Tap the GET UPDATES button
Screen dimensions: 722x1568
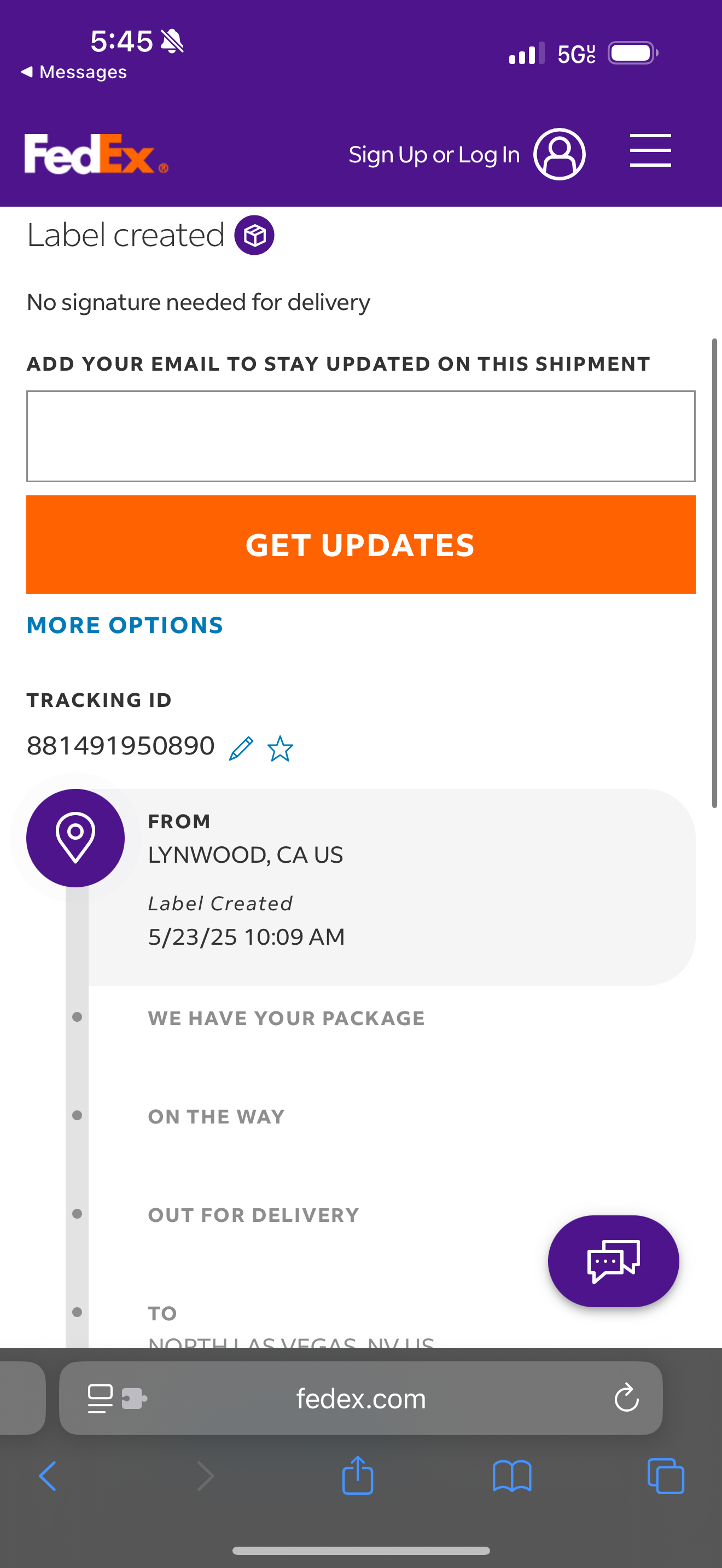point(360,544)
